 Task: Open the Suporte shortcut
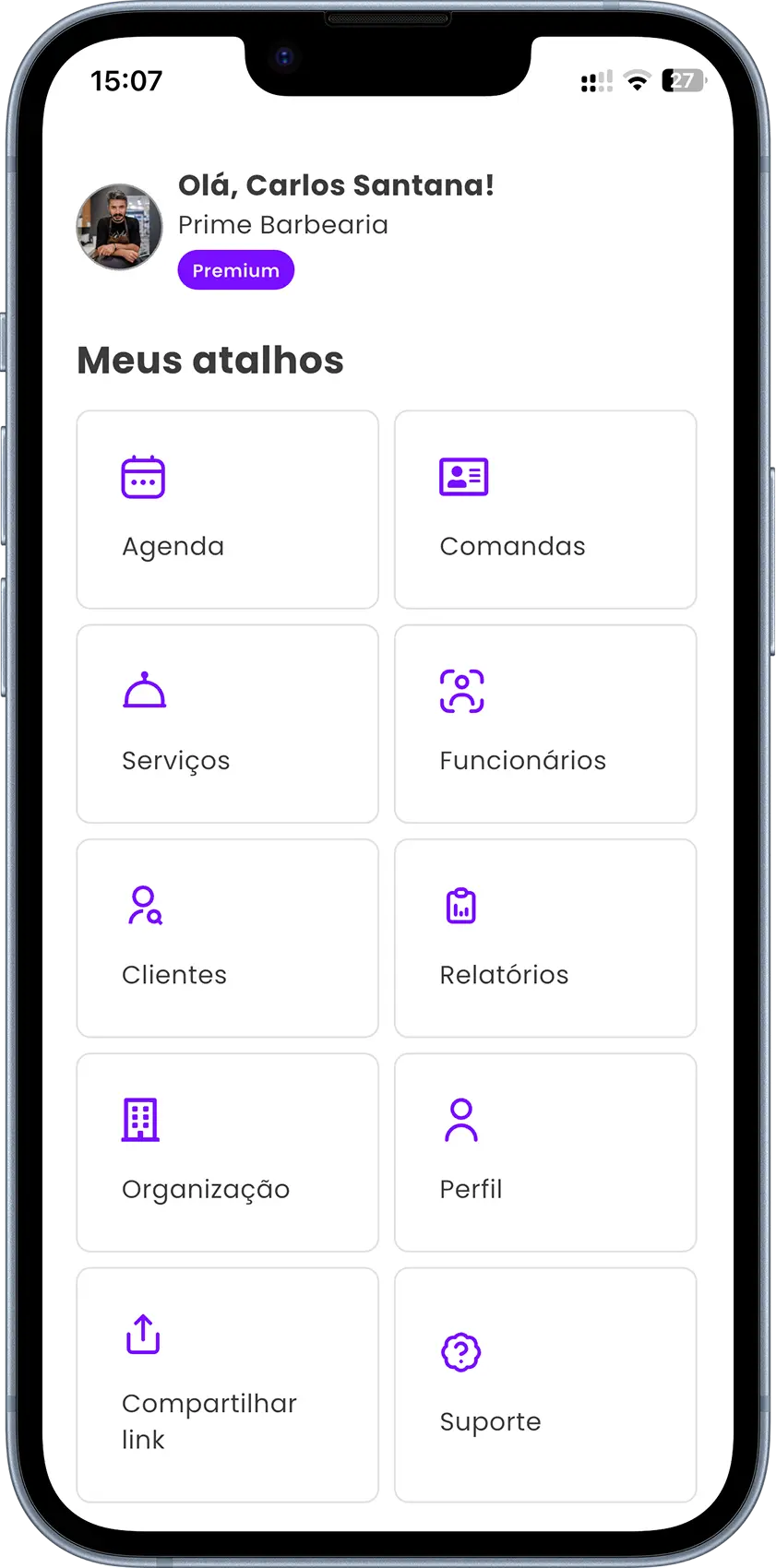[544, 1384]
